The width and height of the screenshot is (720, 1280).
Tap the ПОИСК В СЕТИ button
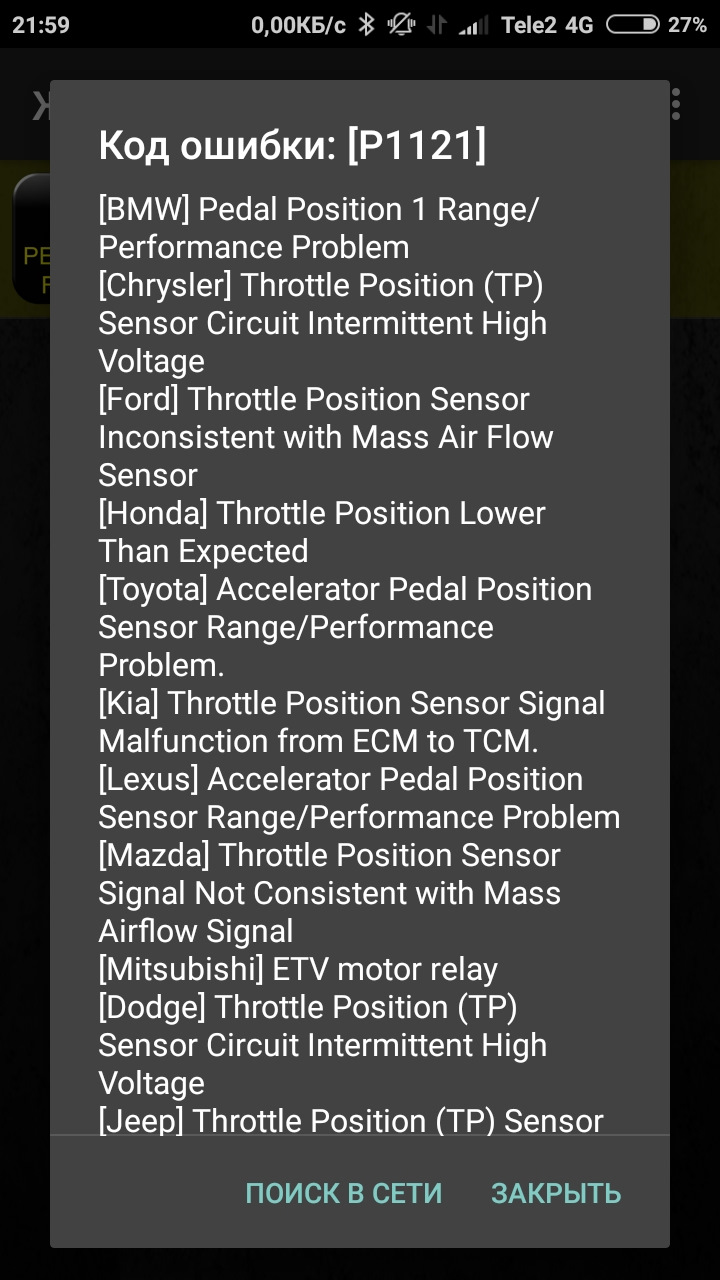[343, 1193]
